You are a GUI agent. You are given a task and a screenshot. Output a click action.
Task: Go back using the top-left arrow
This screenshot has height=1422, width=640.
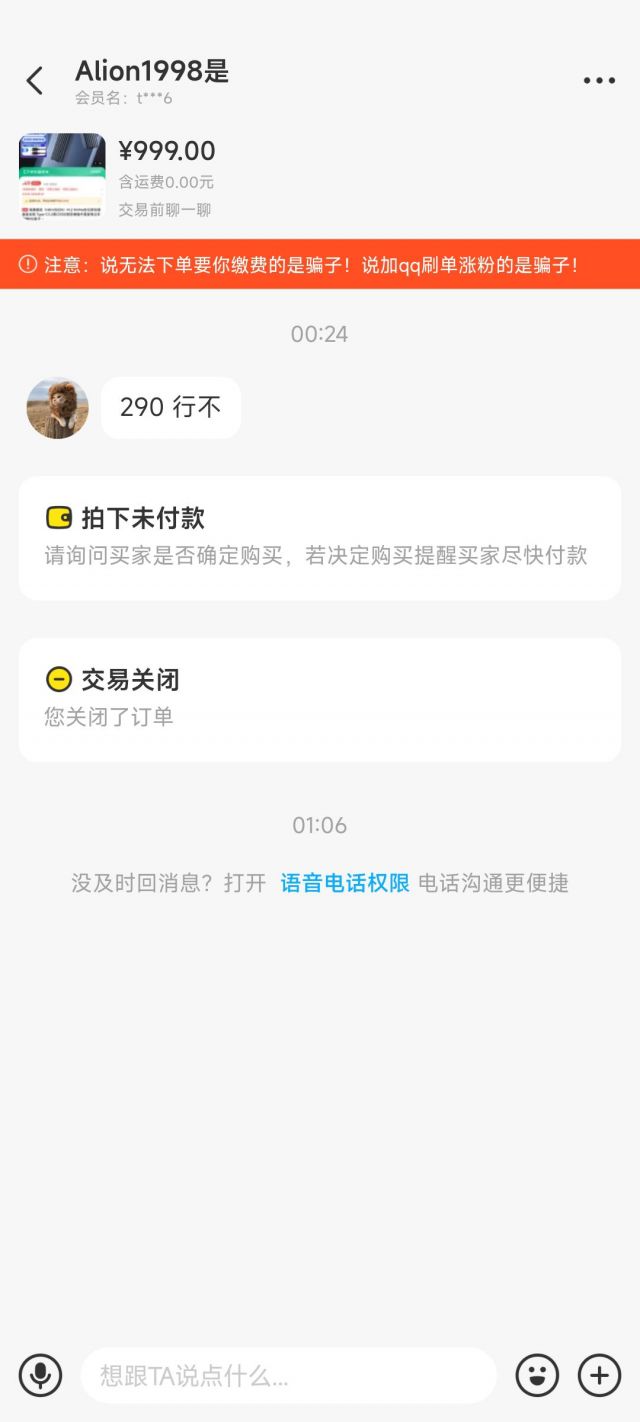tap(35, 81)
